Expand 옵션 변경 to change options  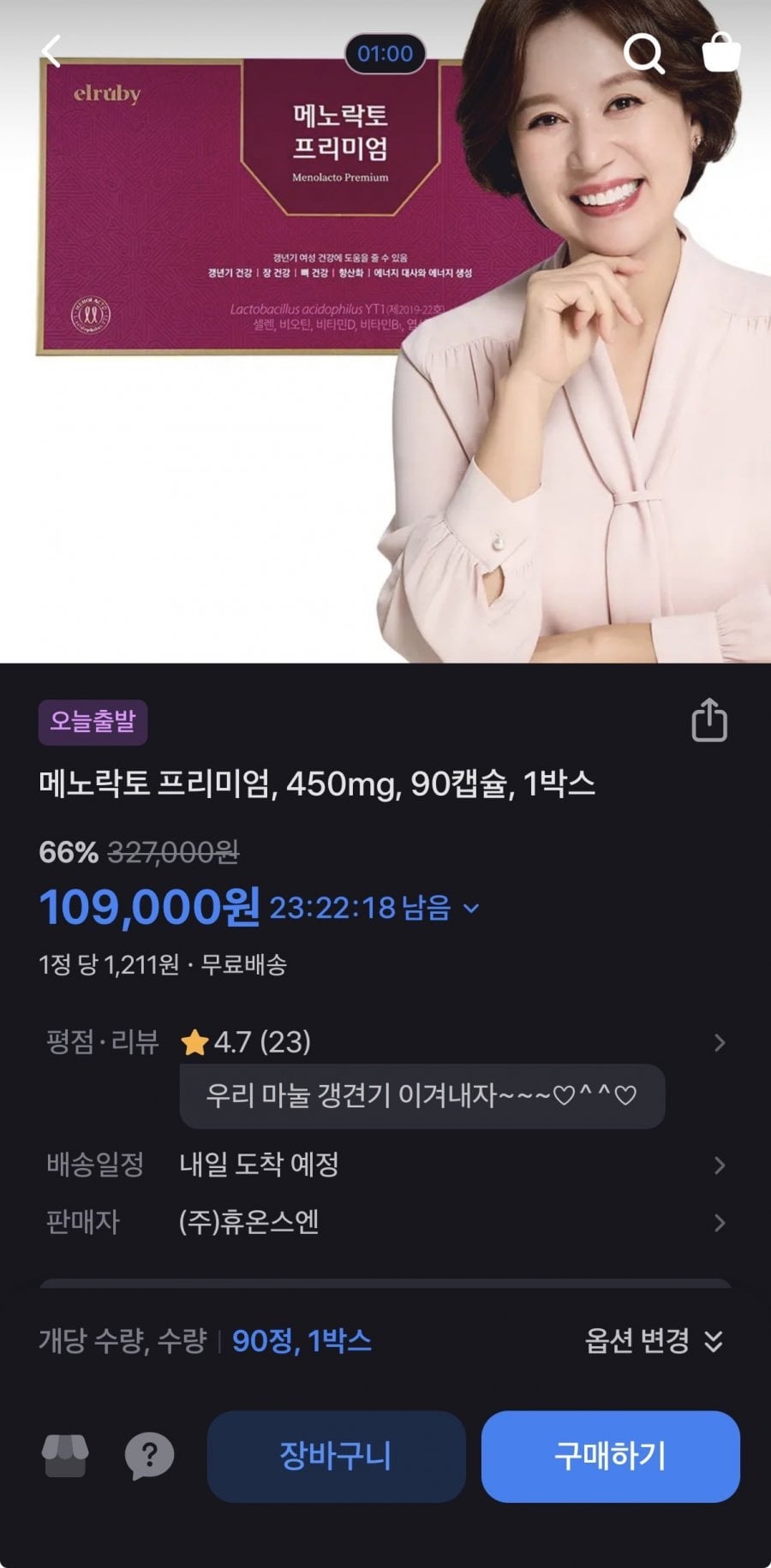(654, 1341)
